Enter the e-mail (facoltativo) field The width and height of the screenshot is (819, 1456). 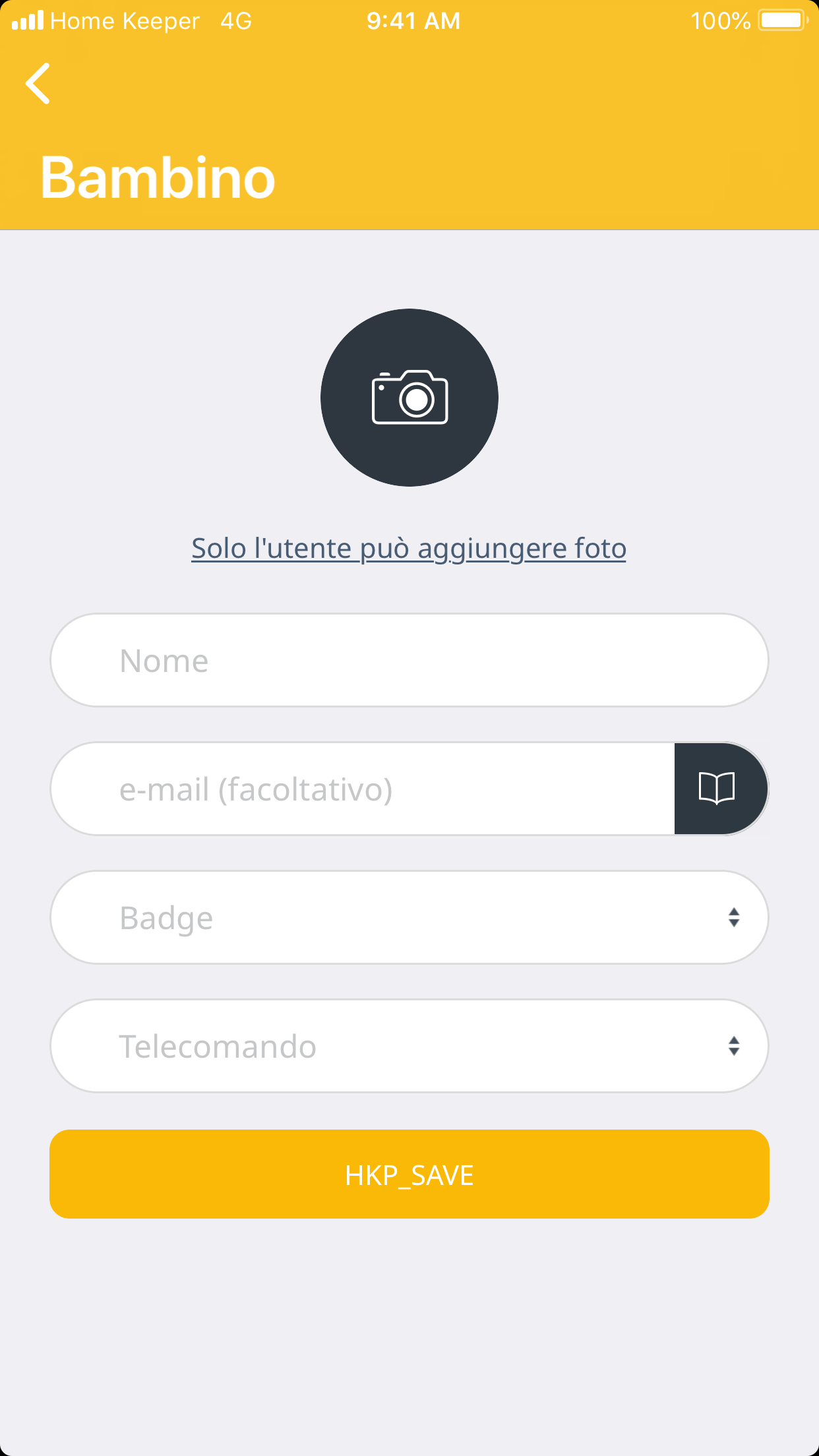pyautogui.click(x=363, y=789)
